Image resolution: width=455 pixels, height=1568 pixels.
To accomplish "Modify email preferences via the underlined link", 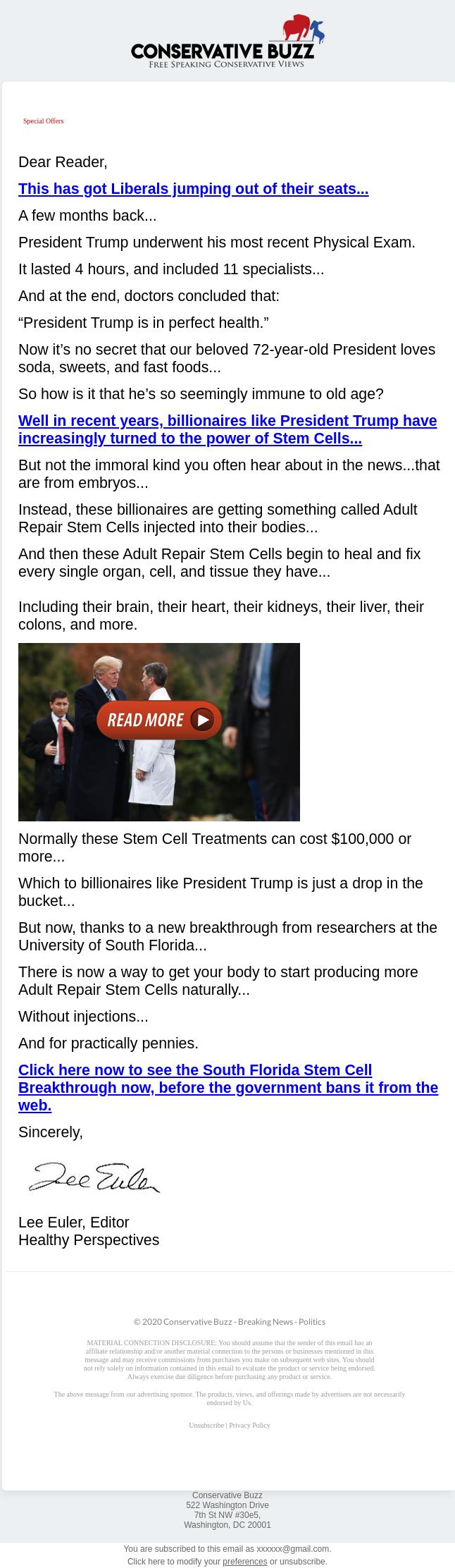I will coord(244,1562).
